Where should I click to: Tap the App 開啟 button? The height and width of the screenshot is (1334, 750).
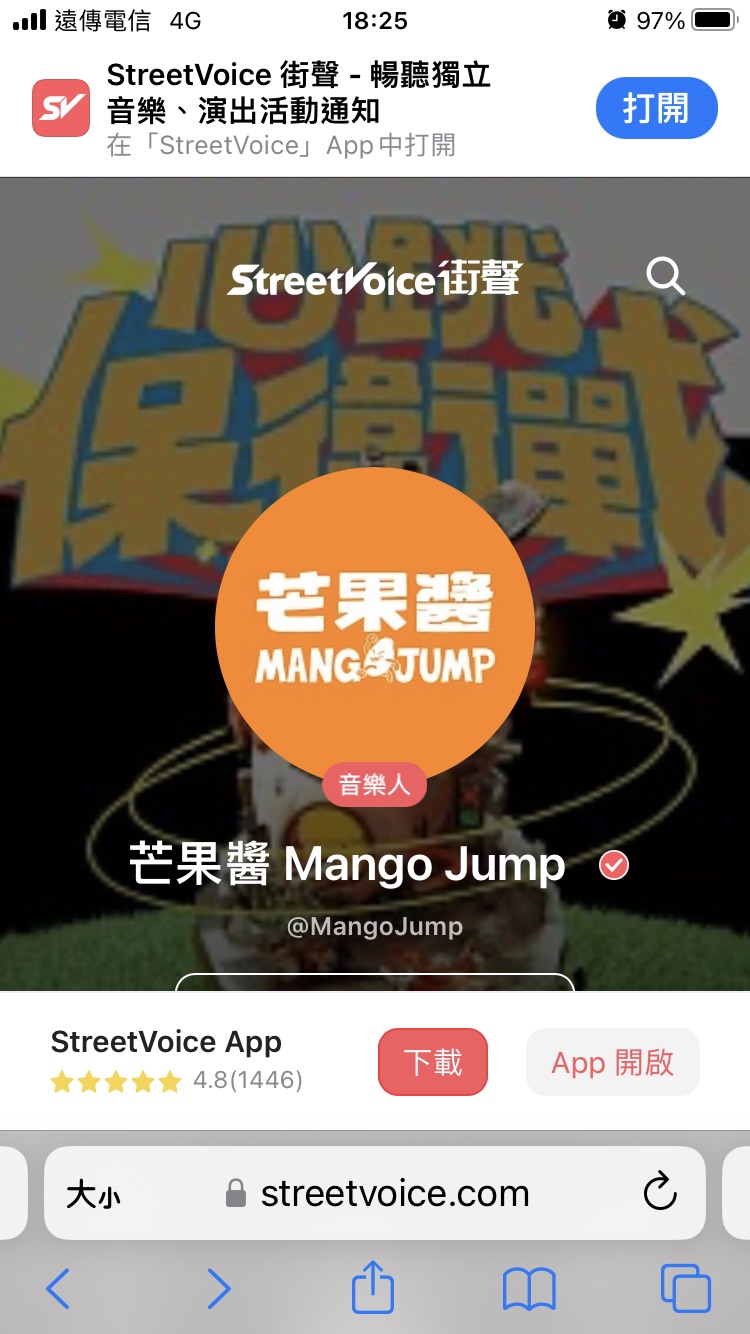[612, 1062]
